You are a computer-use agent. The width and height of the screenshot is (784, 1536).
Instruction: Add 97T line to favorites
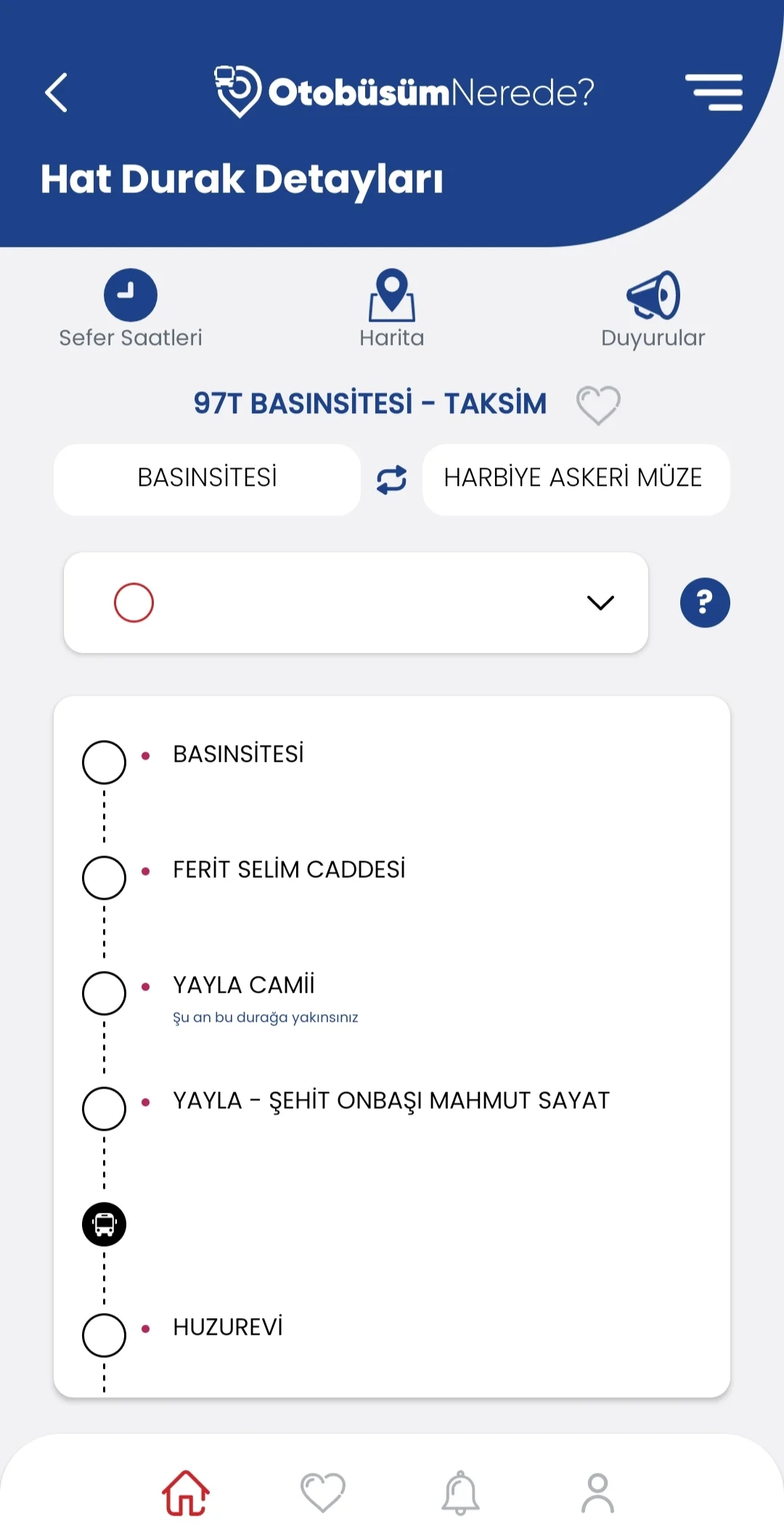pos(598,405)
